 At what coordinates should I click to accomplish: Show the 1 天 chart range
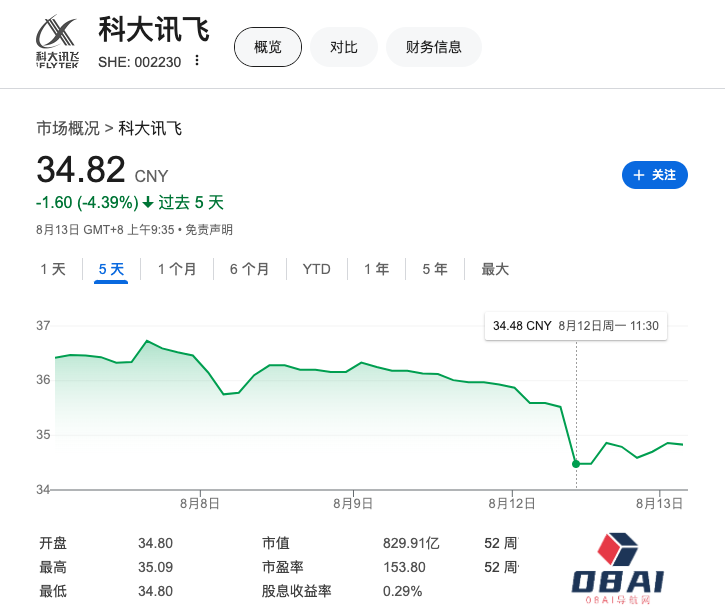tap(53, 269)
